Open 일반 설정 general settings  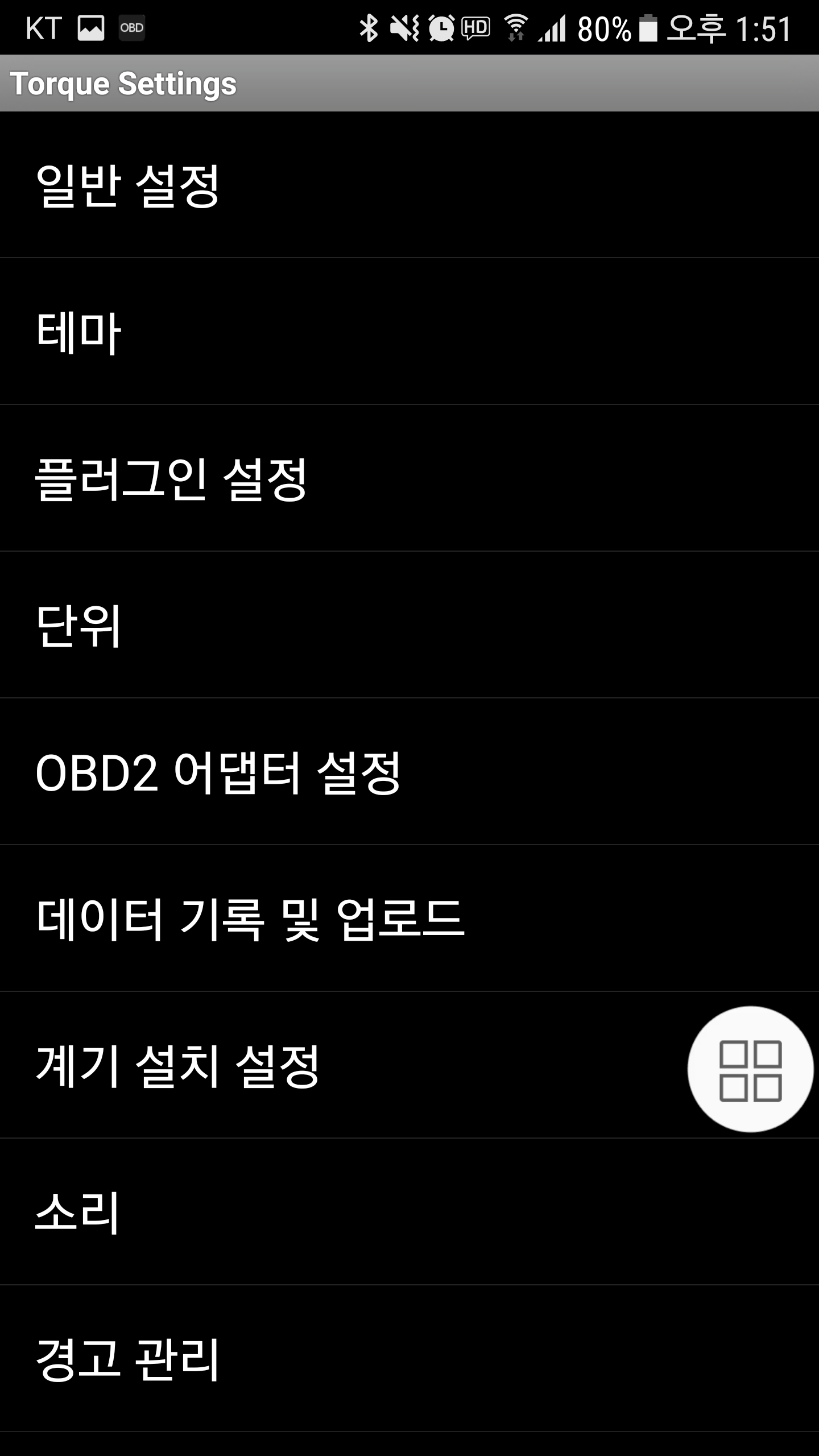(409, 185)
